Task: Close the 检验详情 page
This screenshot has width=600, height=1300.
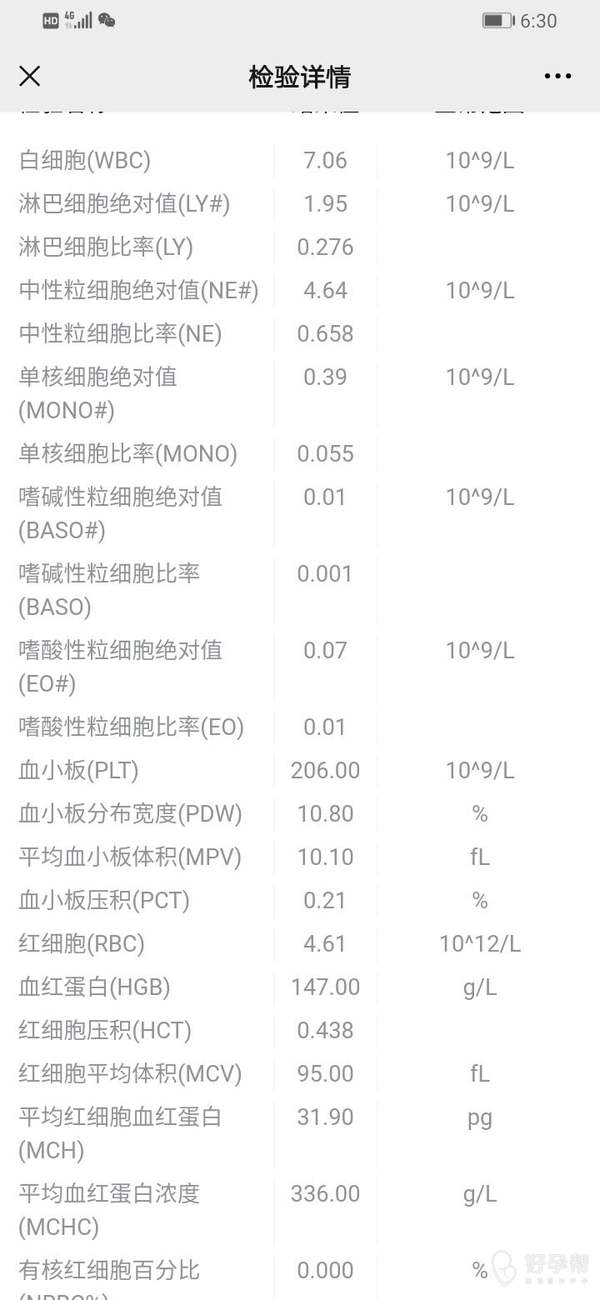Action: coord(30,76)
